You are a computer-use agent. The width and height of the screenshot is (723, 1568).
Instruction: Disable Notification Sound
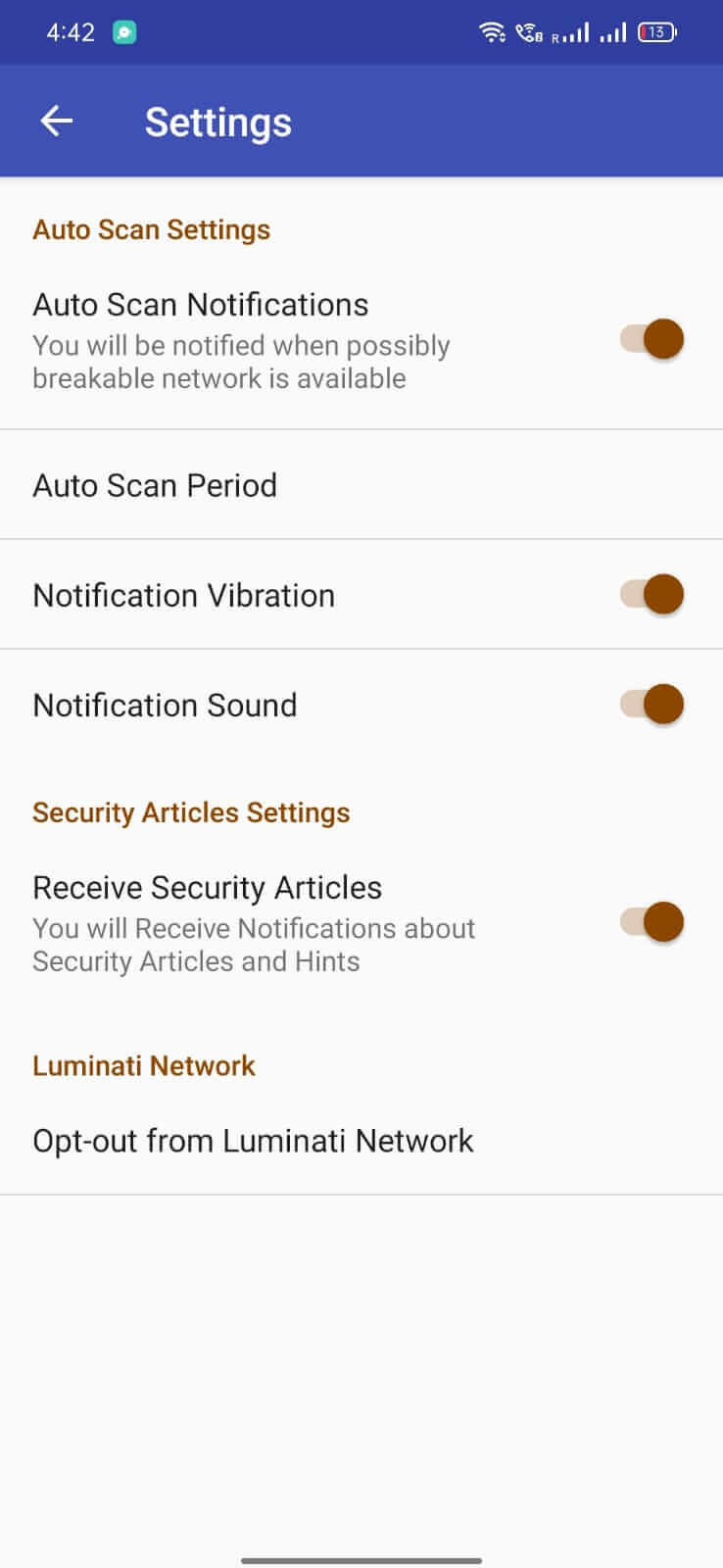(651, 704)
